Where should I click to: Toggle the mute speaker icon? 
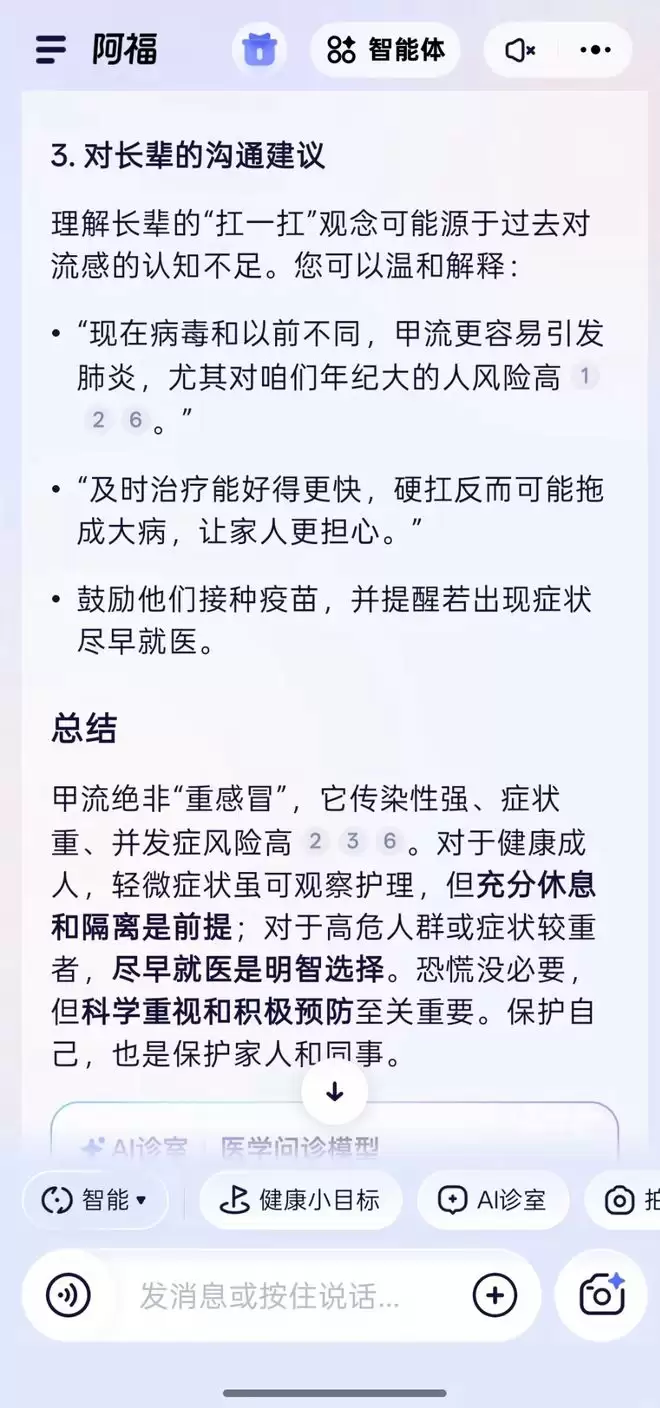(x=520, y=49)
